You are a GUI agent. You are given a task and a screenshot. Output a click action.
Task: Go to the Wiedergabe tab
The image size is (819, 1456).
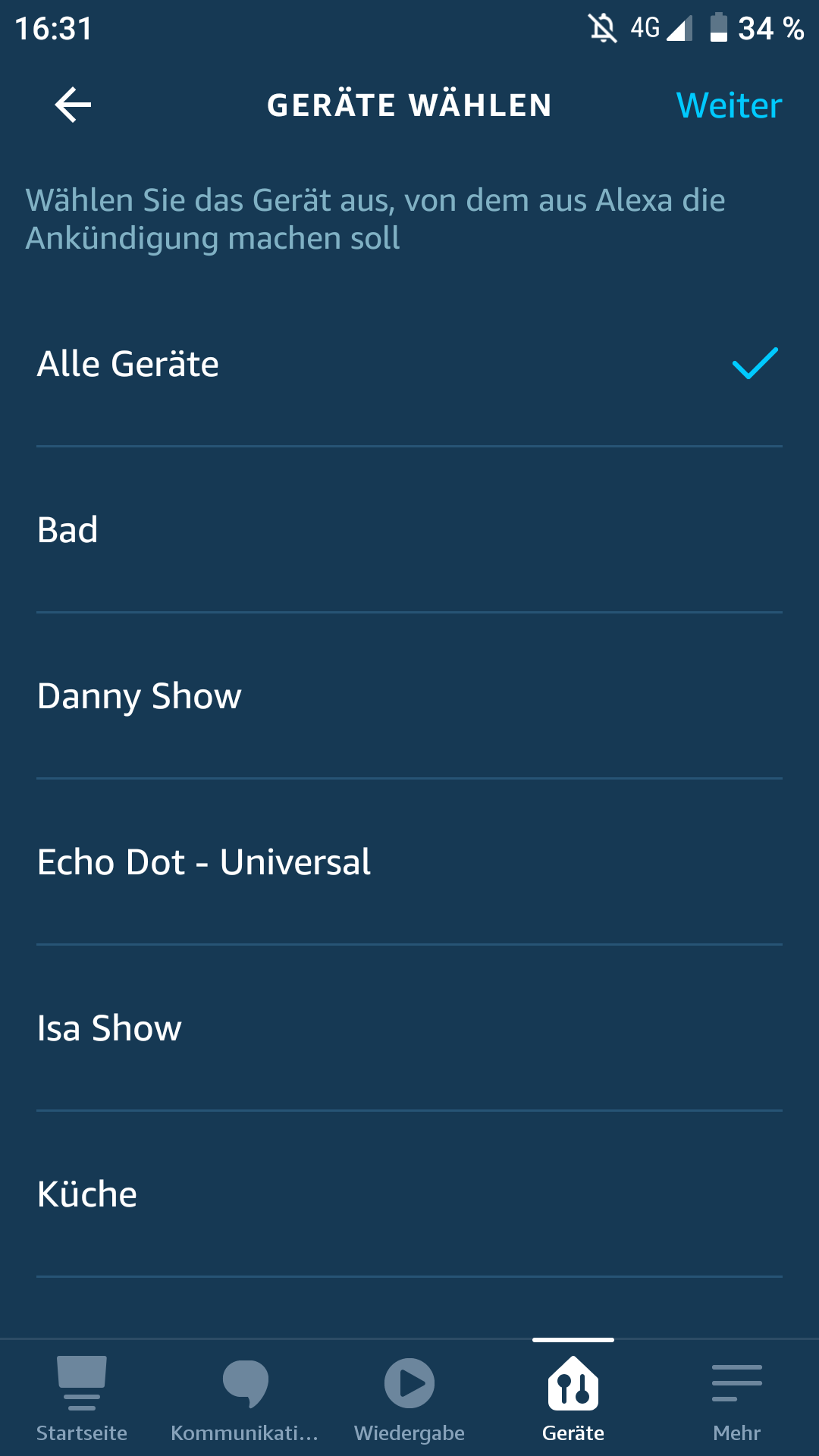[x=409, y=1398]
